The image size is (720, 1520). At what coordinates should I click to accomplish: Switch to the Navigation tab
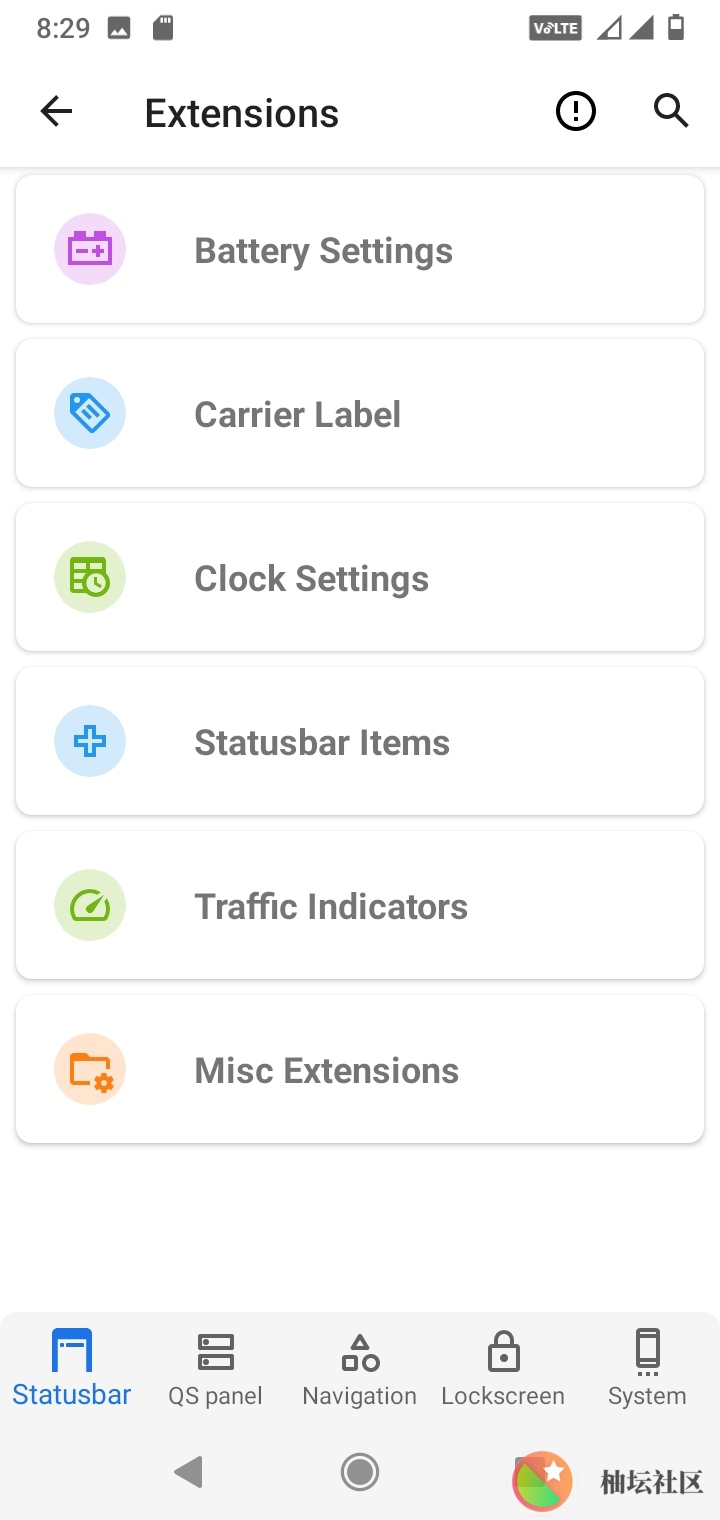point(360,1367)
